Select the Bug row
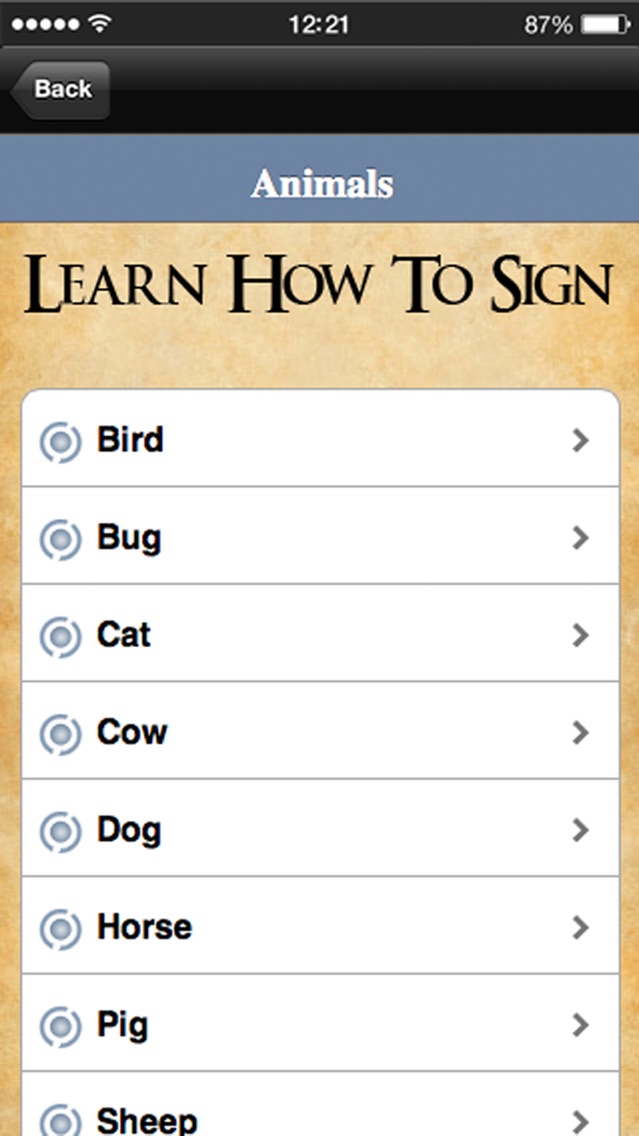 [320, 537]
